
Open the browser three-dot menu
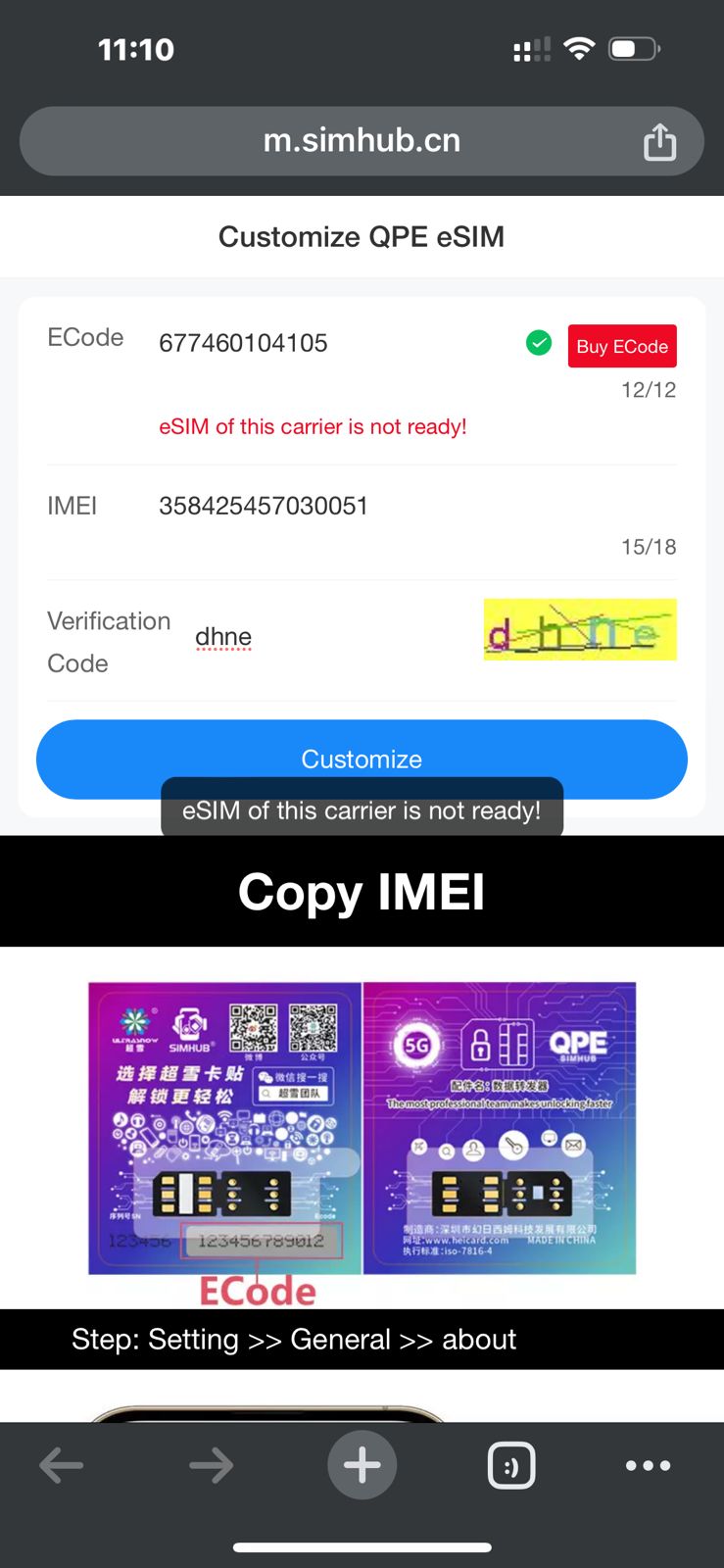click(649, 1466)
